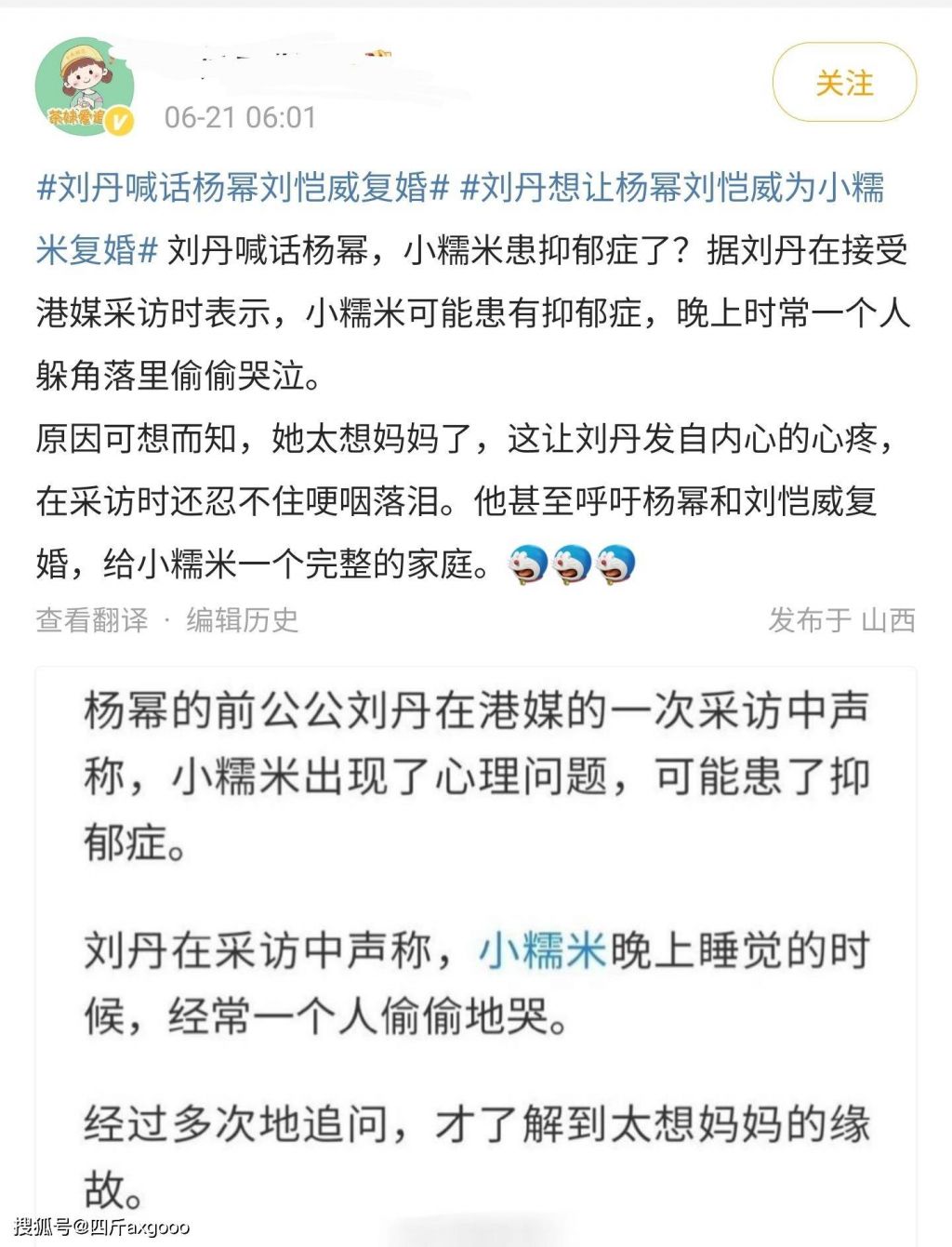Follow this Weibo account with 关注
Viewport: 952px width, 1247px height.
[844, 83]
